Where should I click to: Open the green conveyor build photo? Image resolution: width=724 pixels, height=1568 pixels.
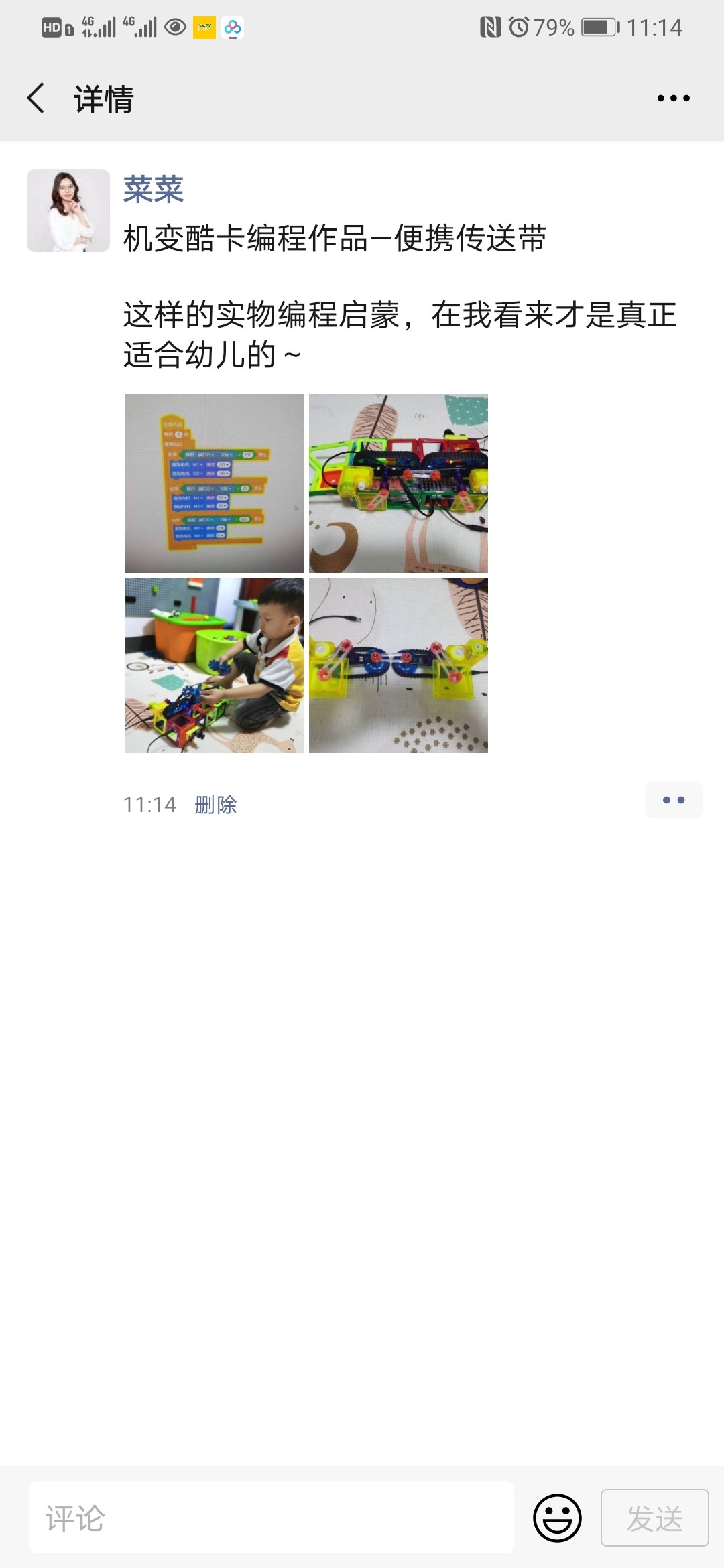click(398, 483)
